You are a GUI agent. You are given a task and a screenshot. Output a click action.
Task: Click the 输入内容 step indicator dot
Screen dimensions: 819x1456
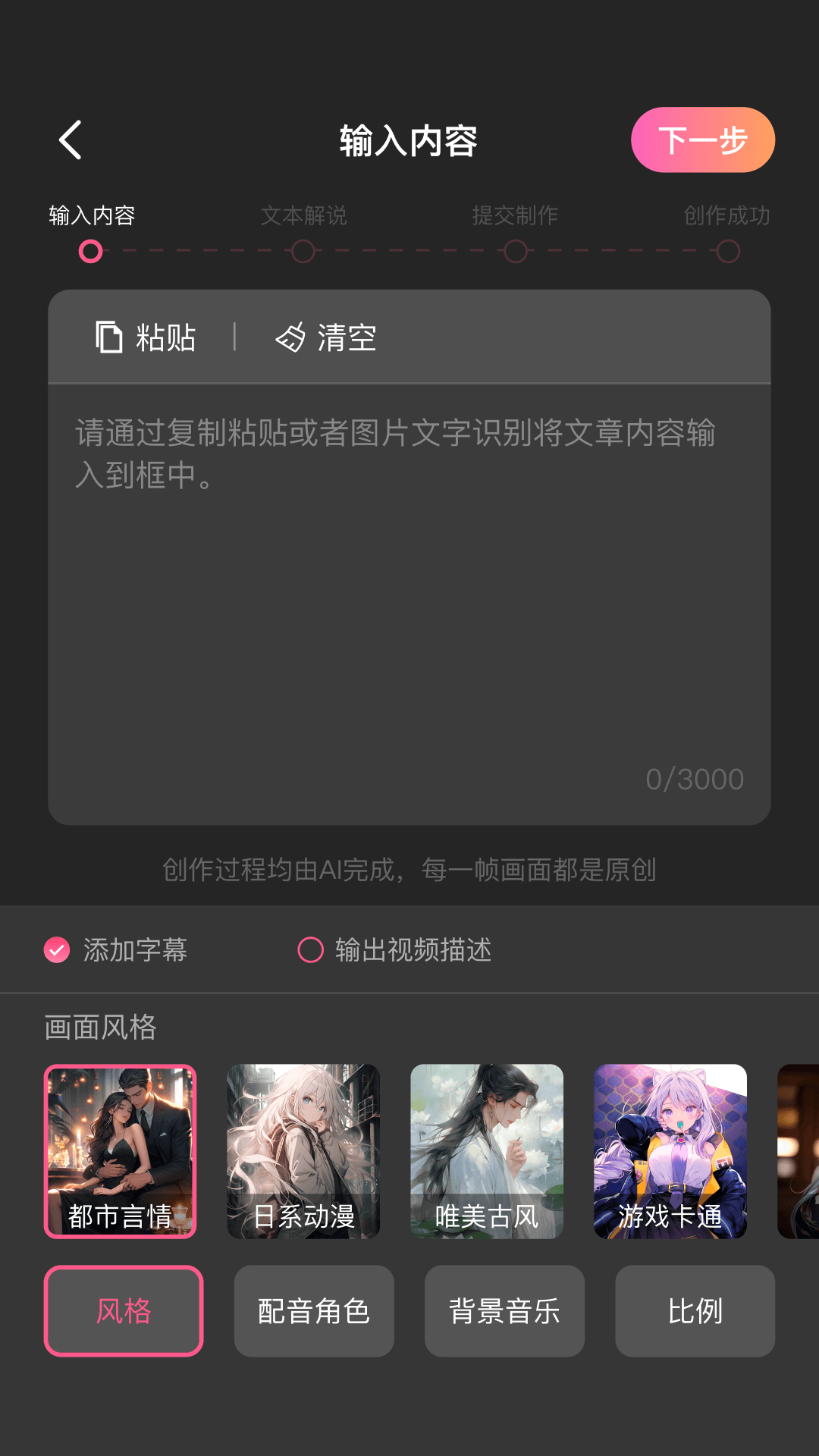coord(93,250)
